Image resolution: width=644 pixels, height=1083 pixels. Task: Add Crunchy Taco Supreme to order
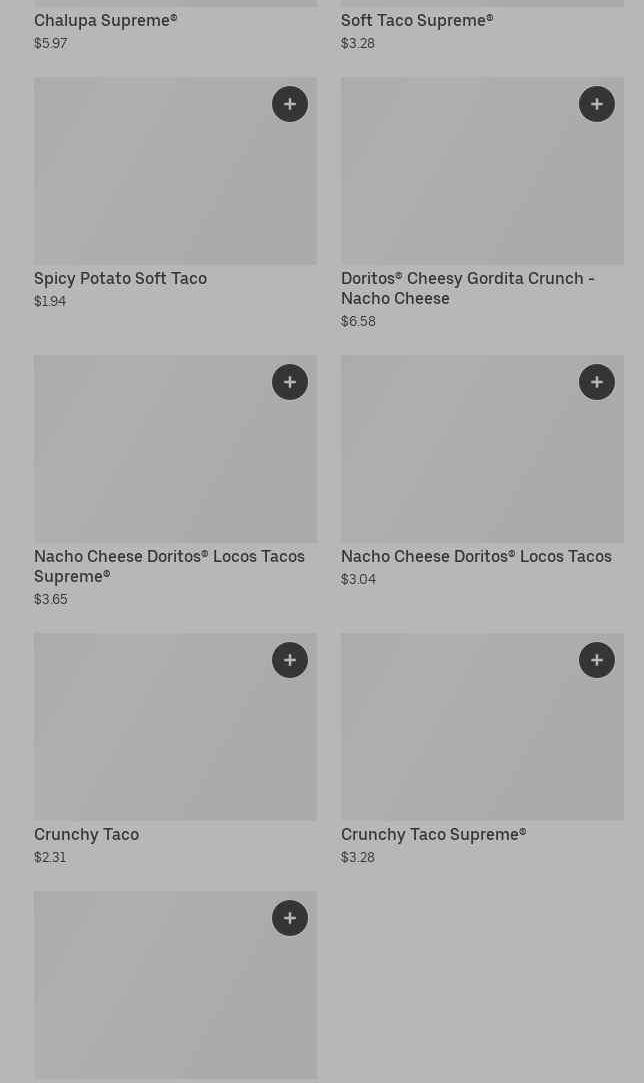597,660
